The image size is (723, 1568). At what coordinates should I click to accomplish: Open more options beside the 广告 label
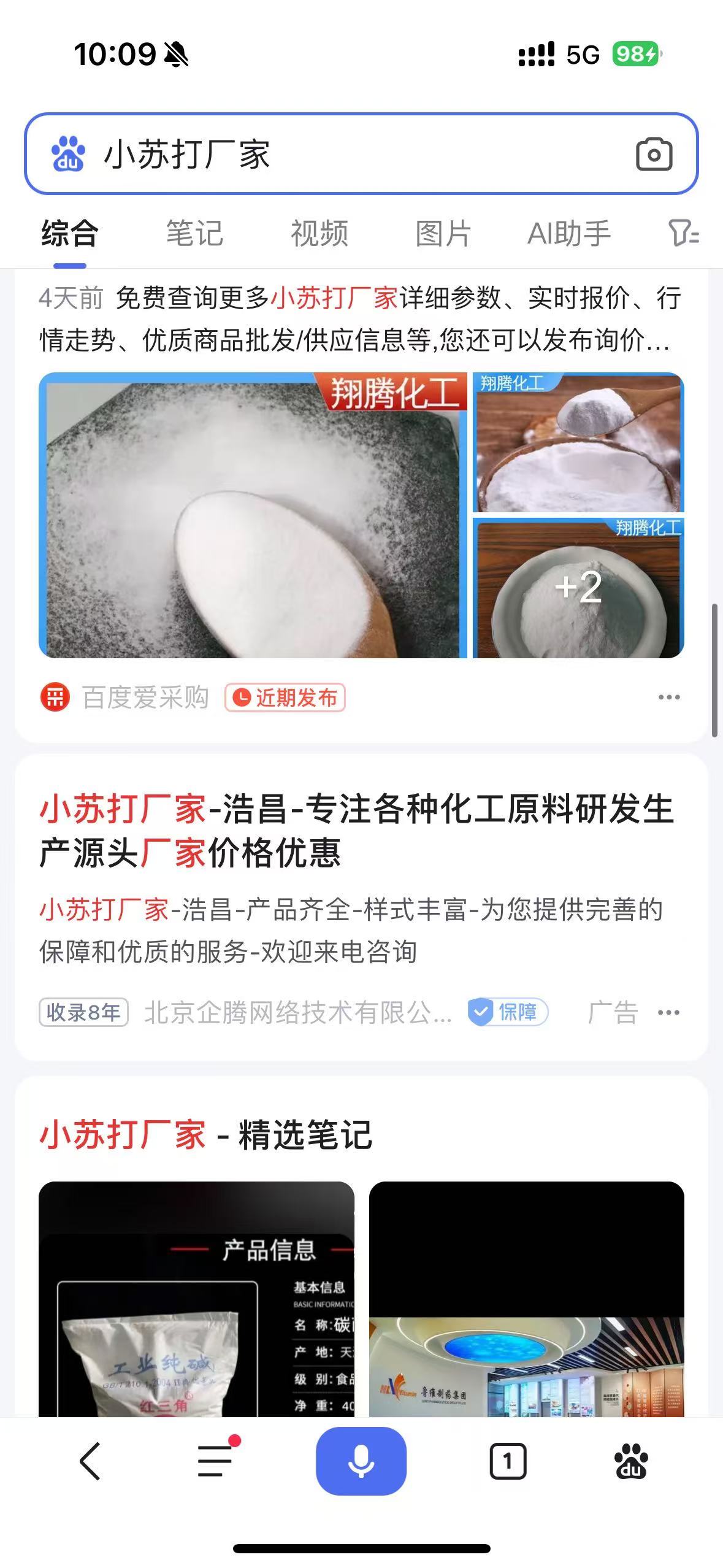tap(668, 1012)
